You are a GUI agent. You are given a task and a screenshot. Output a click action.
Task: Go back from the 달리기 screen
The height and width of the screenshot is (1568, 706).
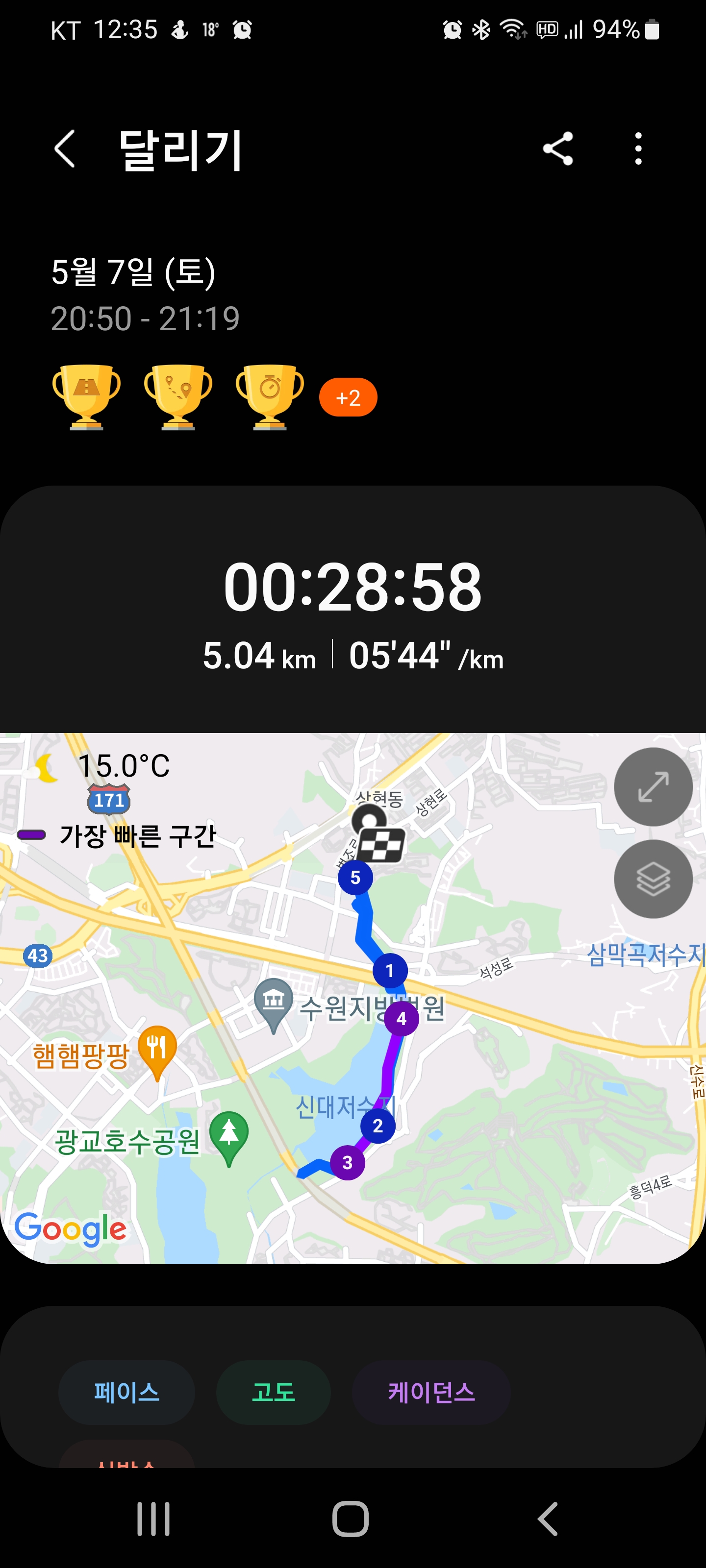(x=65, y=148)
